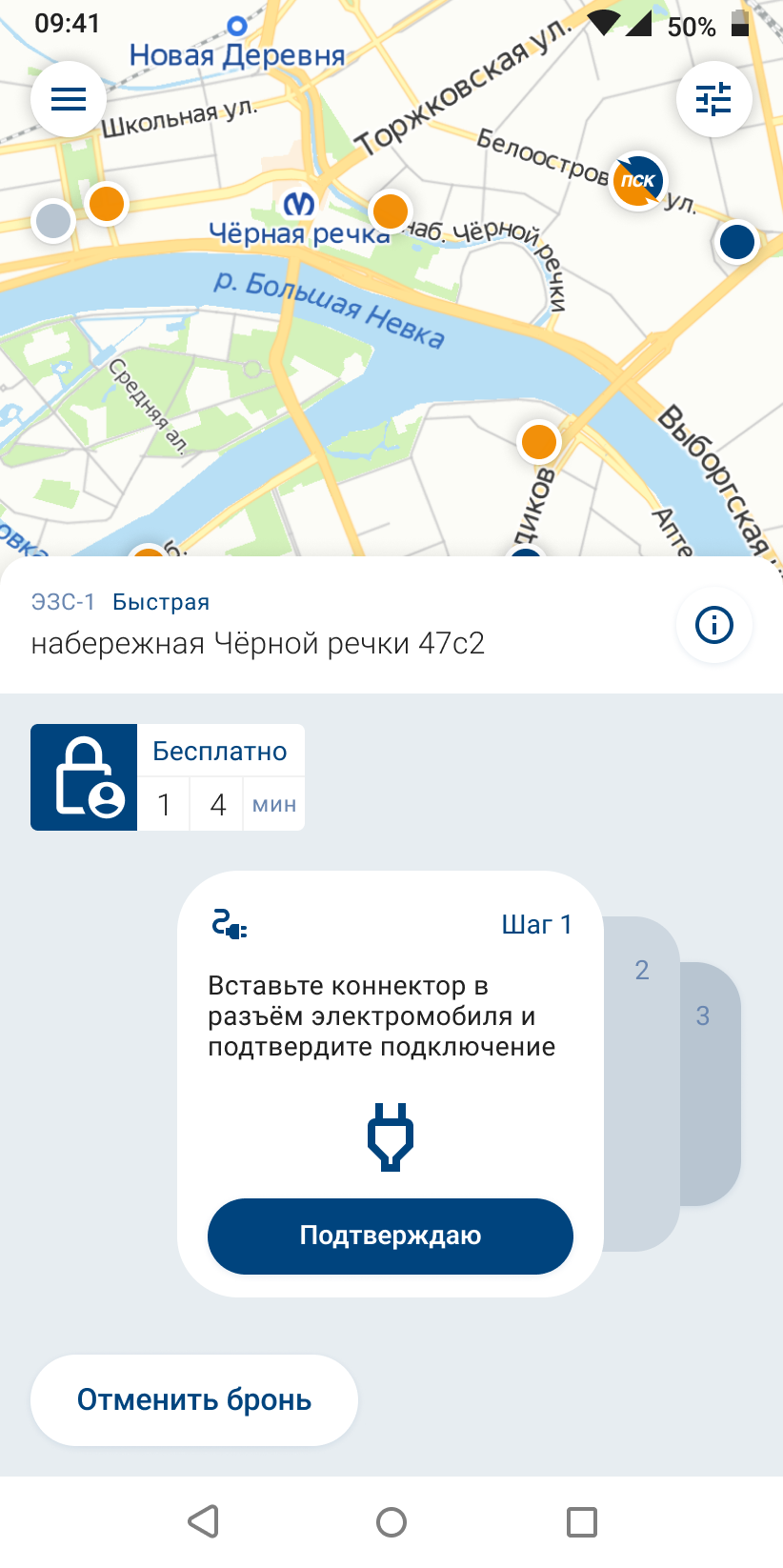Cancel reservation with Отменить бронь

[194, 1400]
